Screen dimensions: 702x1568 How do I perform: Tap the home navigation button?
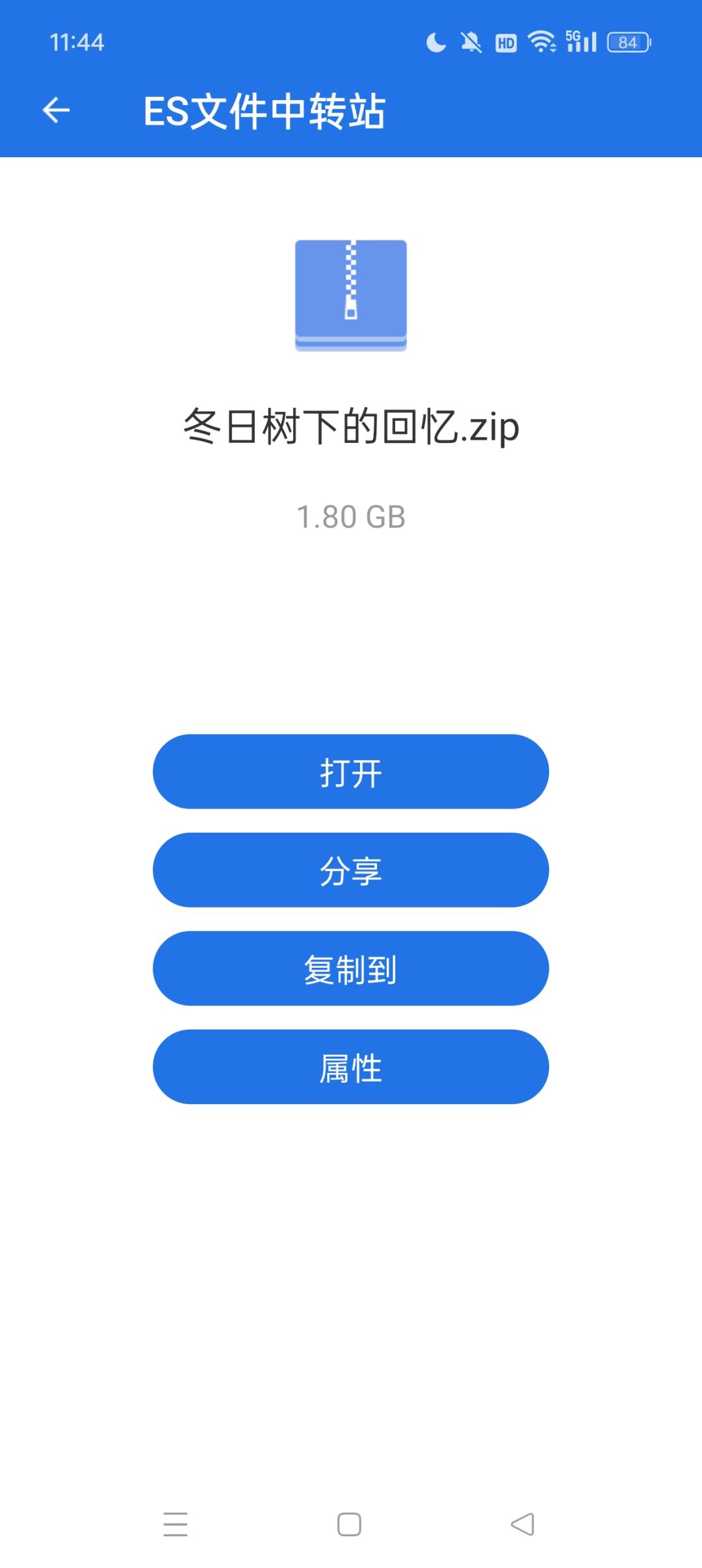click(351, 1524)
